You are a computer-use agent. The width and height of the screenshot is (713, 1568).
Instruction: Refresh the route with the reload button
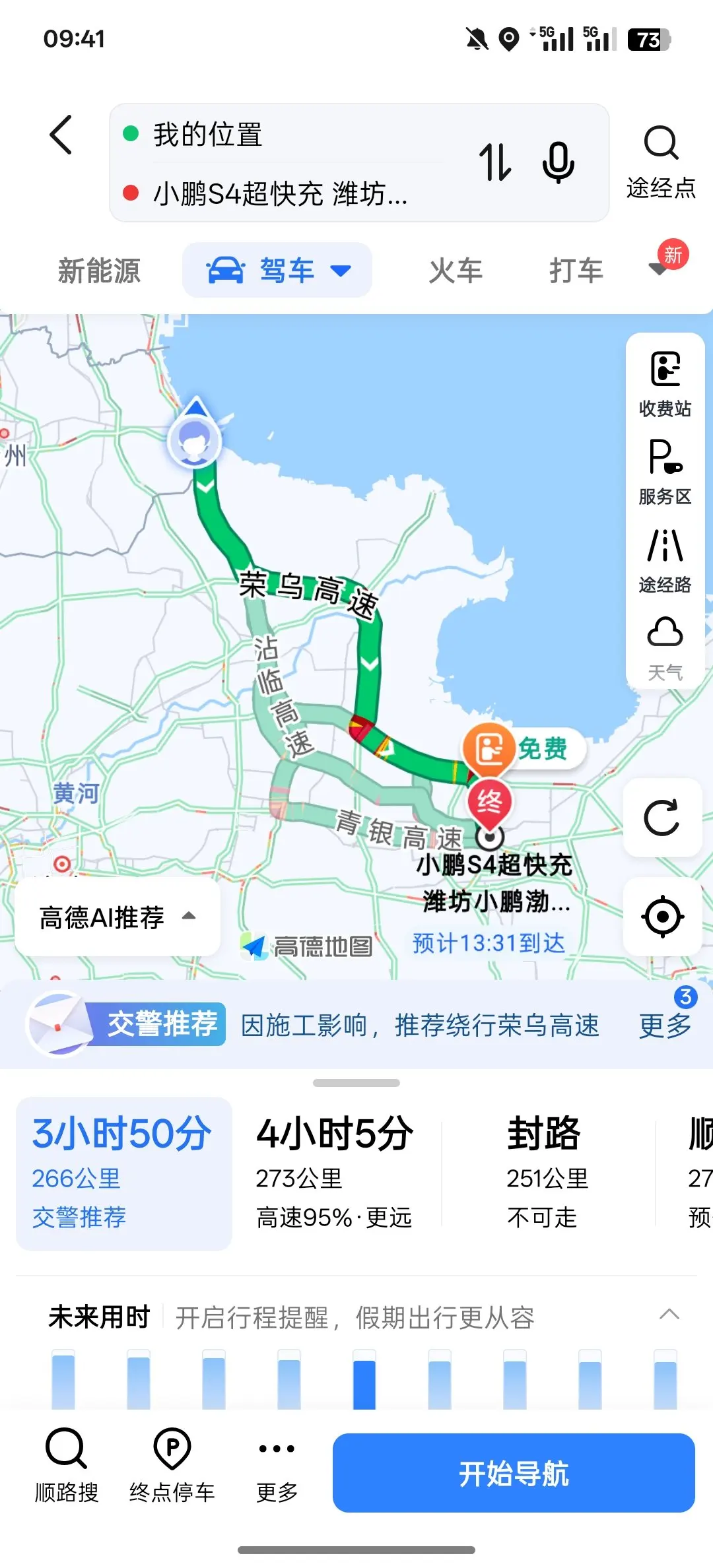click(662, 818)
